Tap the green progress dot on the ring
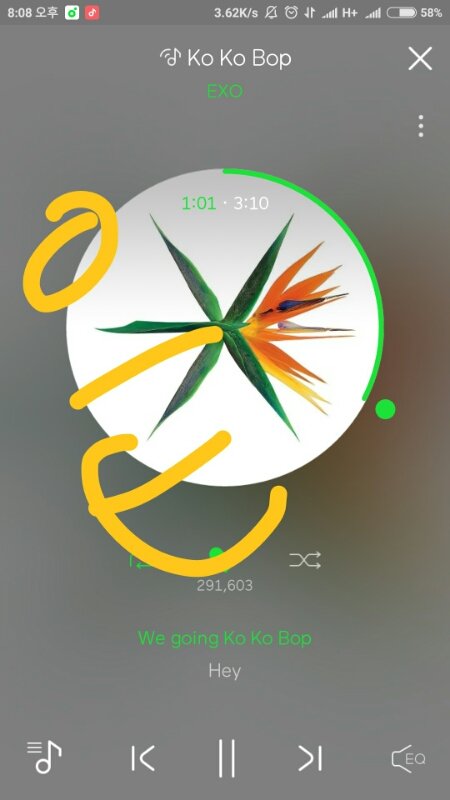The image size is (450, 800). click(385, 409)
